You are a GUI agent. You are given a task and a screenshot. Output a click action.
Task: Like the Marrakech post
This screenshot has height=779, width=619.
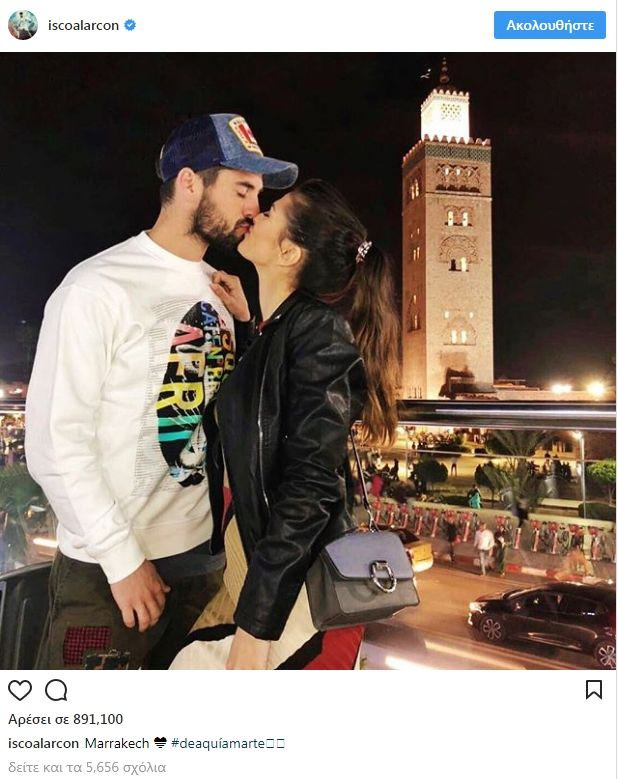tap(20, 690)
